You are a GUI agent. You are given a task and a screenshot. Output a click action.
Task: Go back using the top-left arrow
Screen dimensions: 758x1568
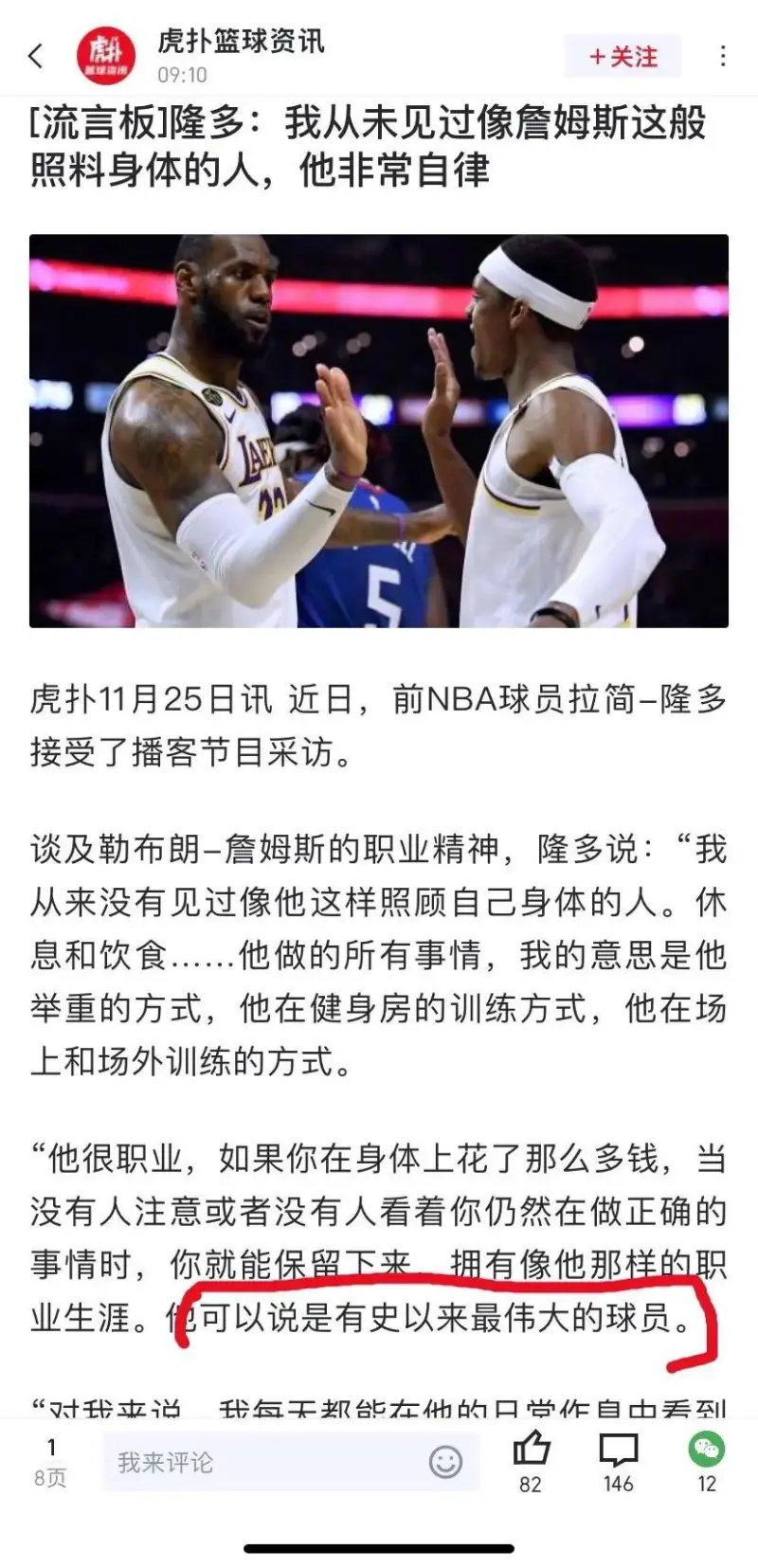coord(36,56)
